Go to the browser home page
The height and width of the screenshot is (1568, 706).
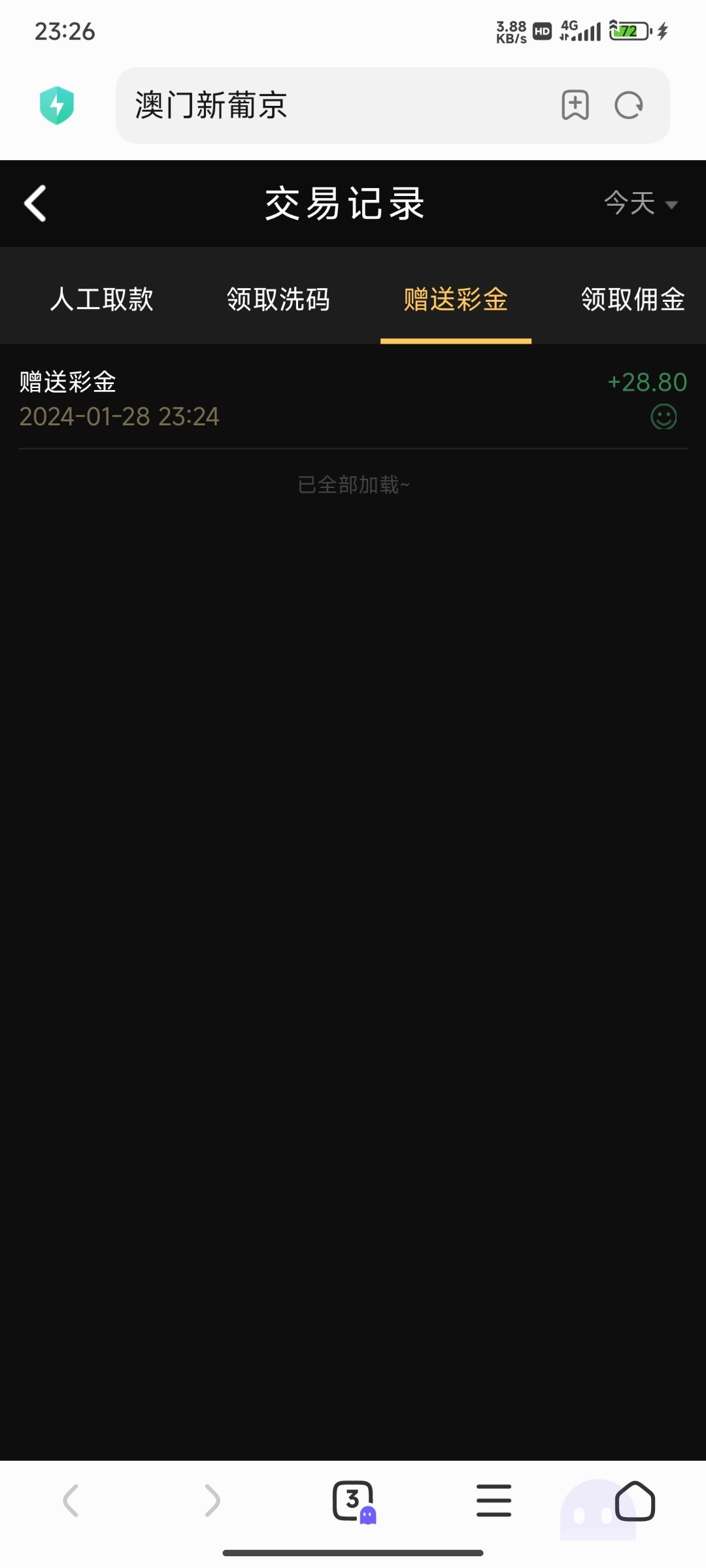(x=635, y=1500)
